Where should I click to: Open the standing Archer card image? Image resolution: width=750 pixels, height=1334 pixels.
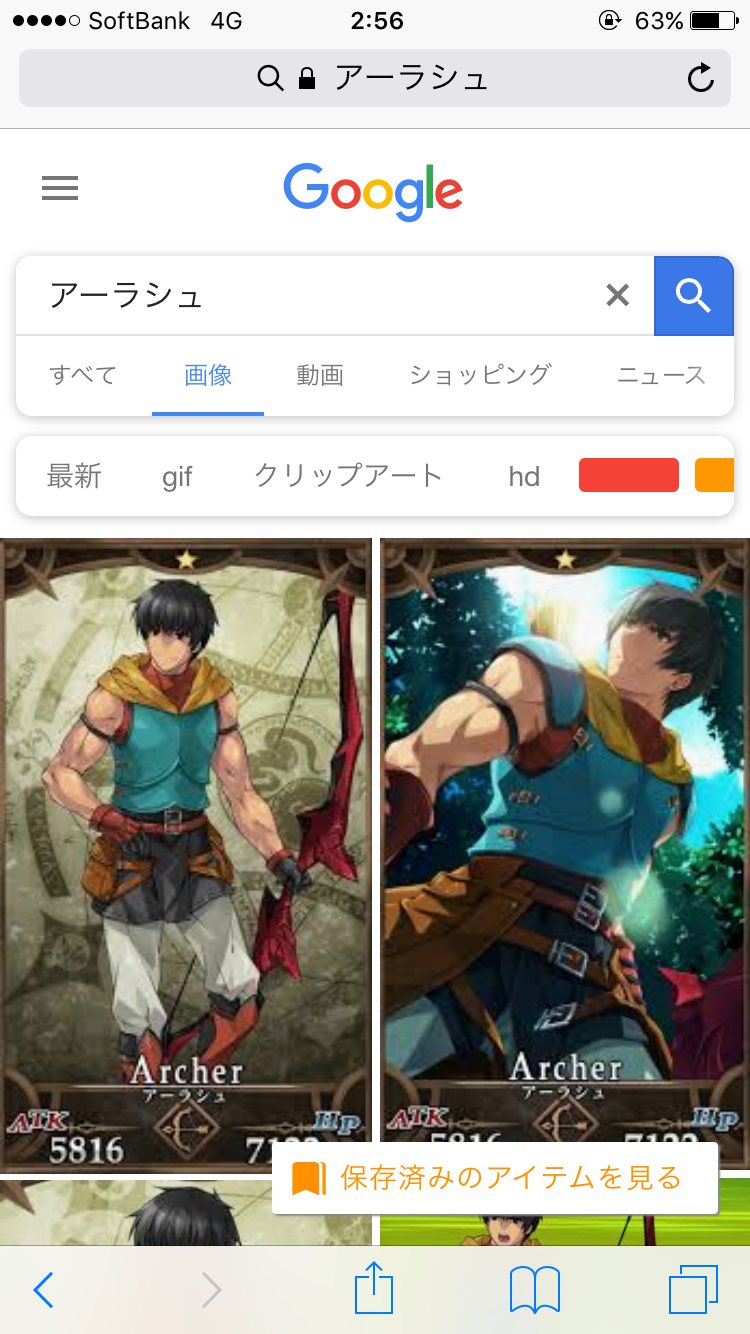[x=185, y=850]
